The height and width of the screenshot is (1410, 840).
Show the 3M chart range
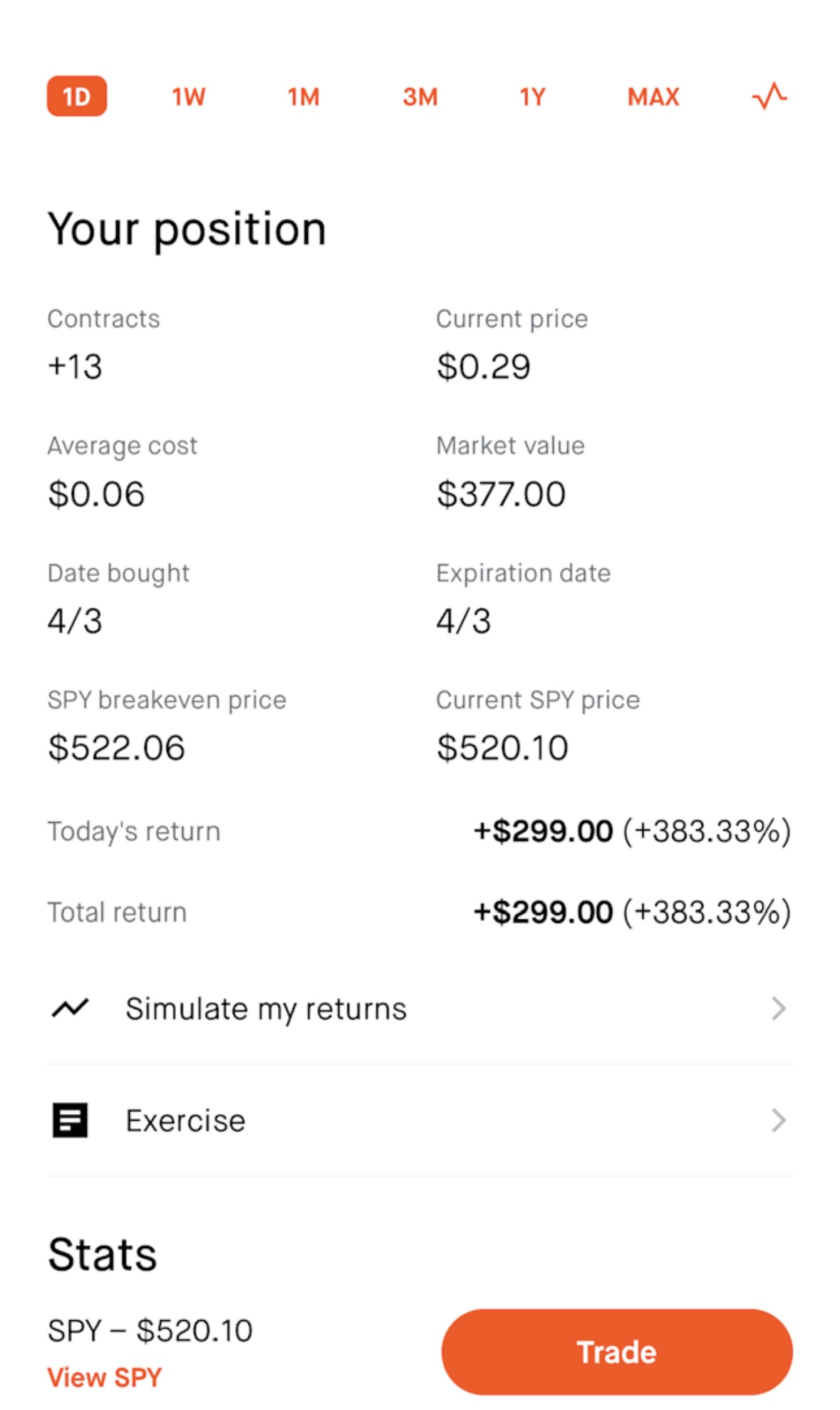click(x=420, y=96)
